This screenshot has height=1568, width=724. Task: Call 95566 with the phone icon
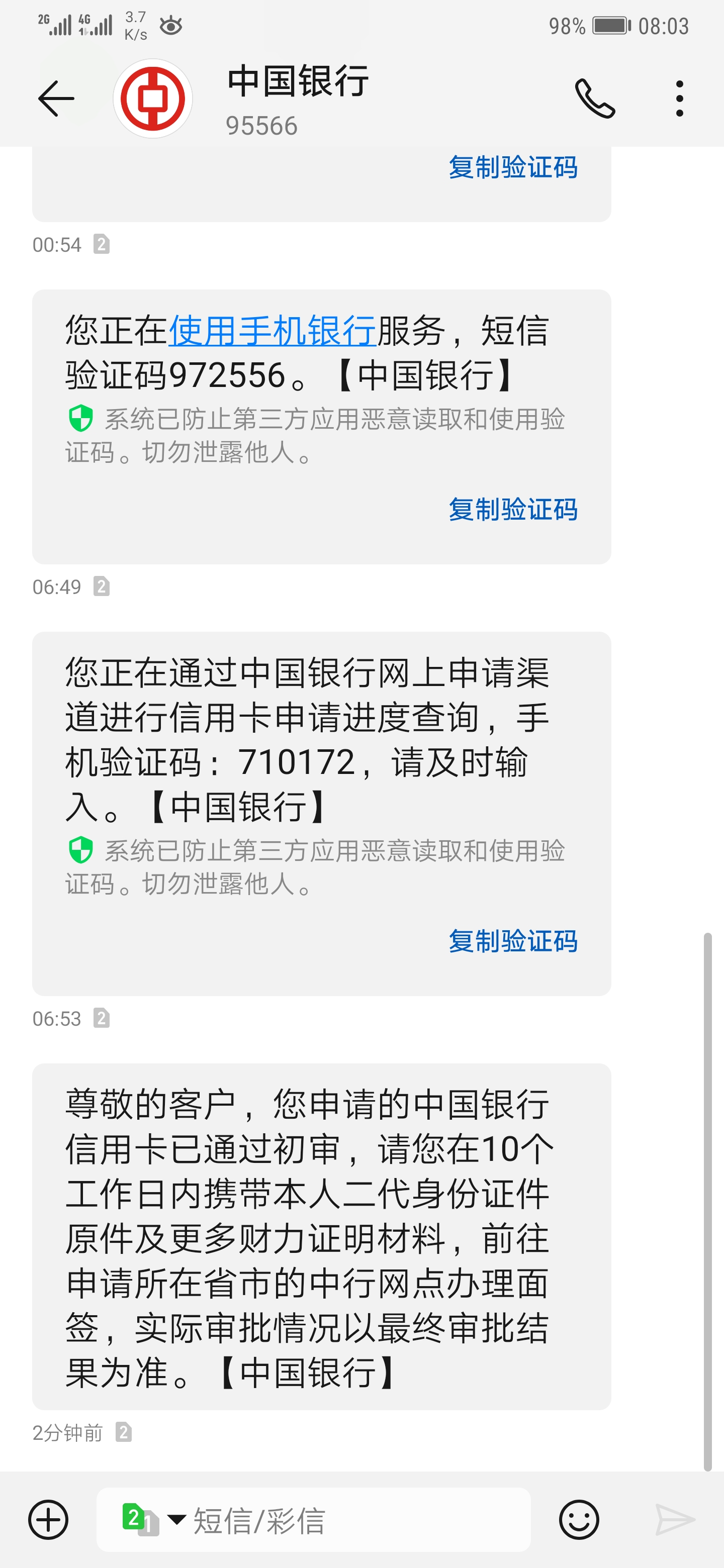pos(595,99)
